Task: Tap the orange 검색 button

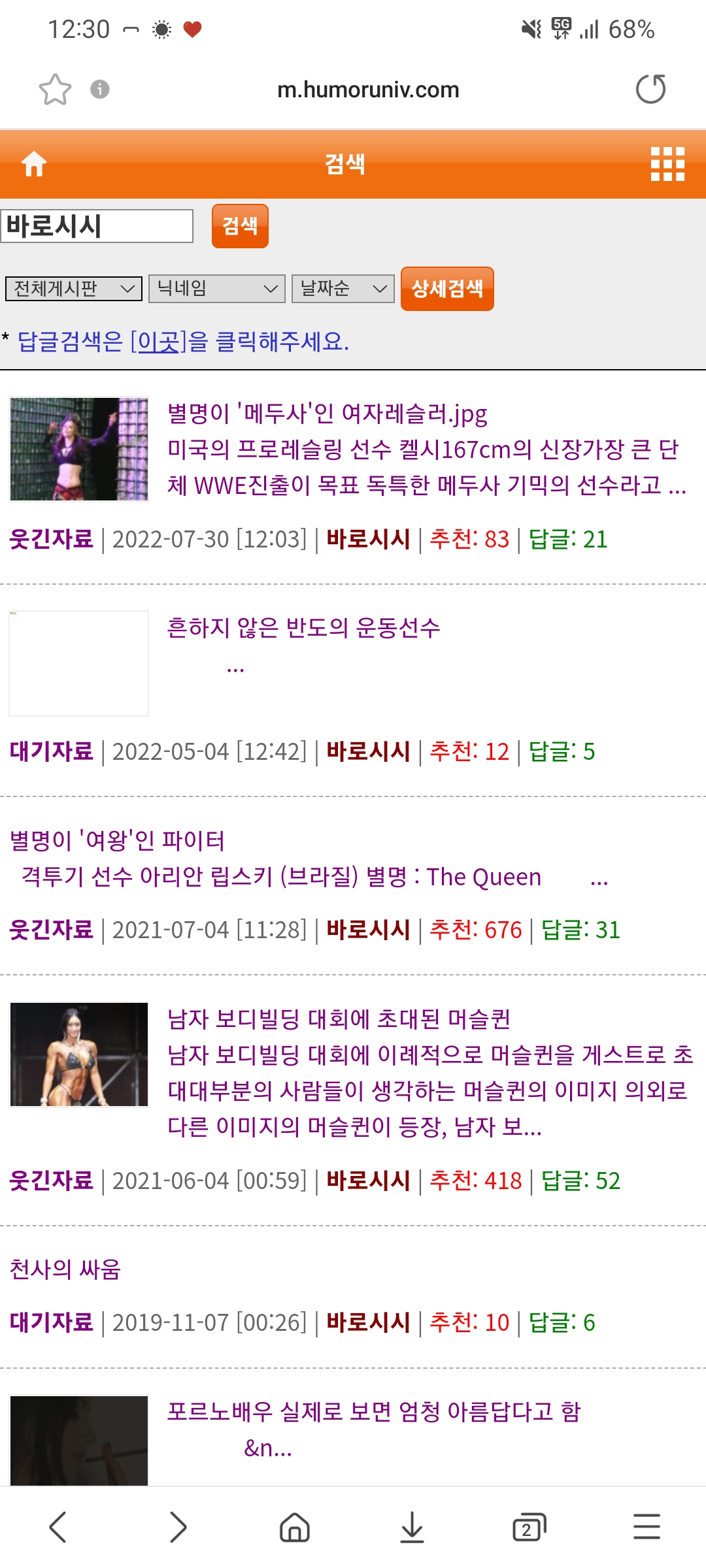Action: (x=240, y=226)
